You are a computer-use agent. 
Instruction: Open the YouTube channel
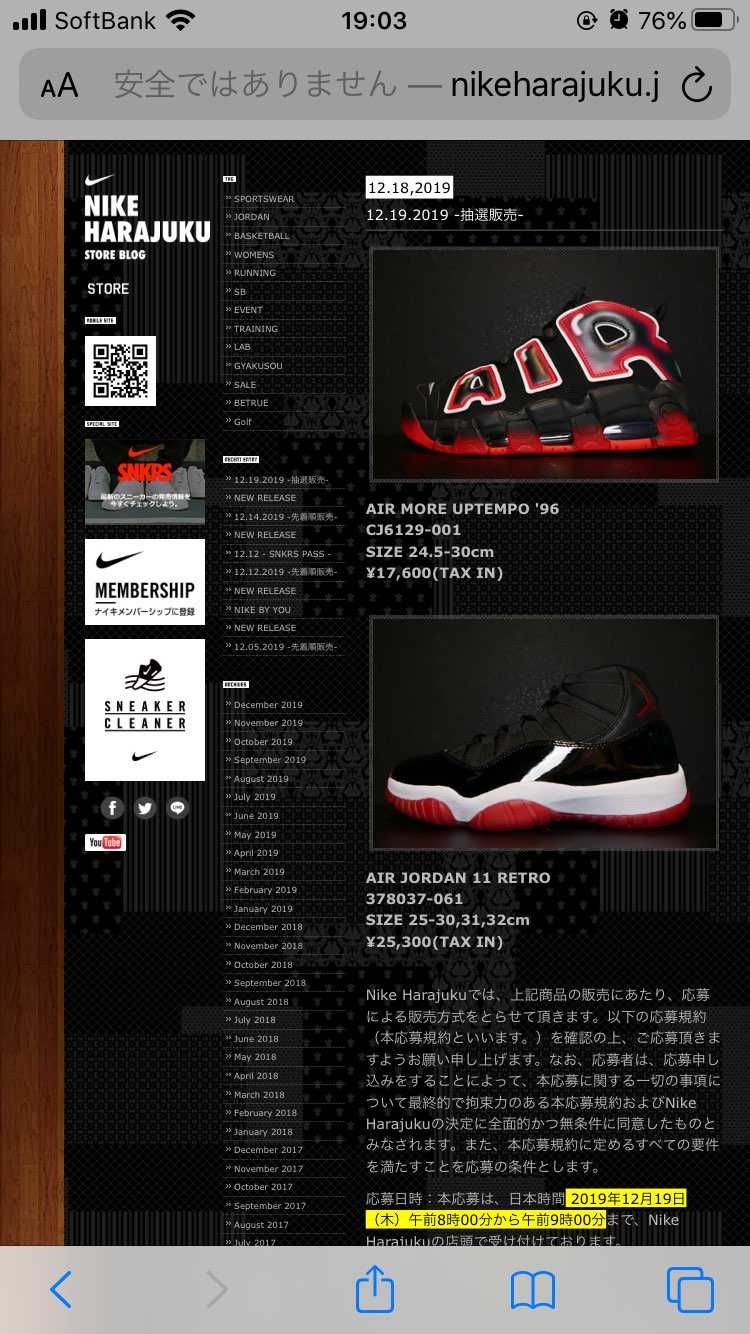(105, 842)
